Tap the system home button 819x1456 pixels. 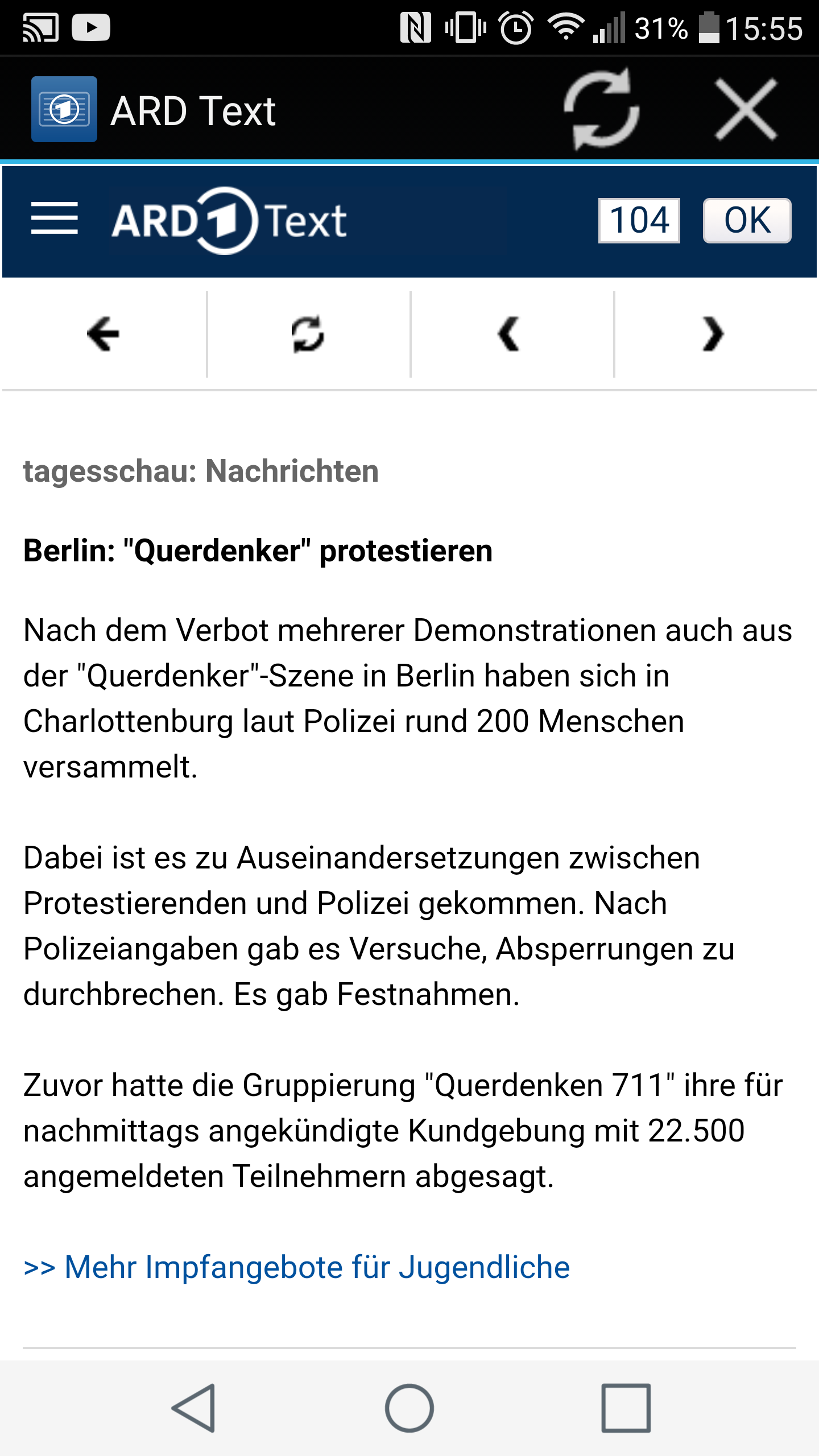409,1408
